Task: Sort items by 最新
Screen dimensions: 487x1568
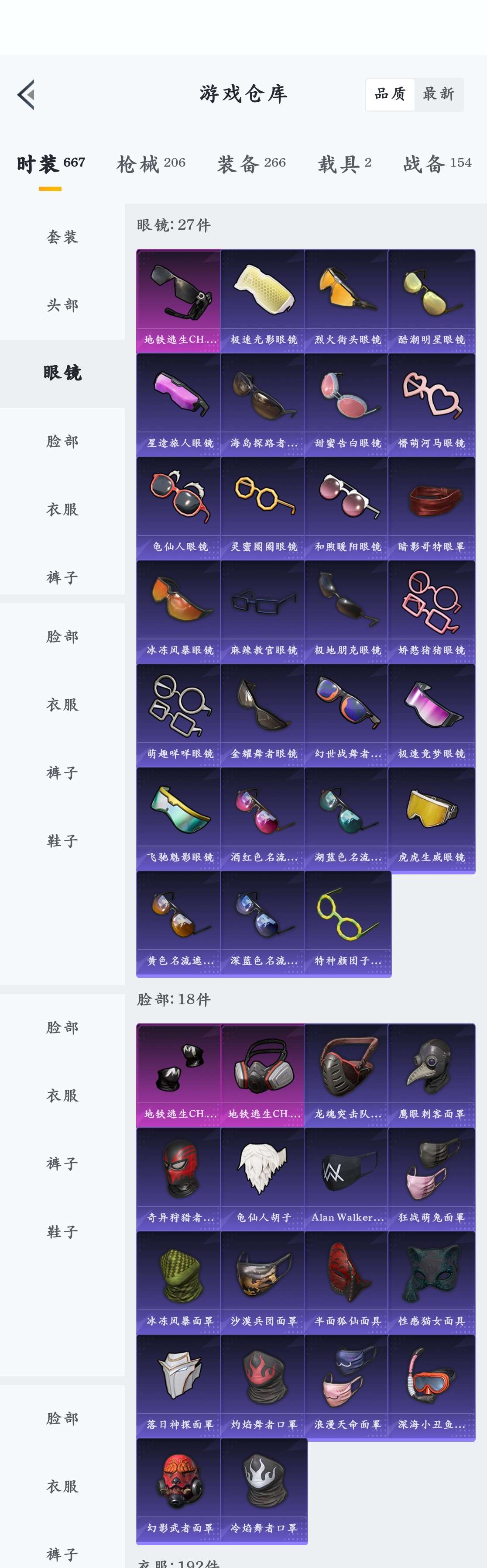Action: pos(439,94)
